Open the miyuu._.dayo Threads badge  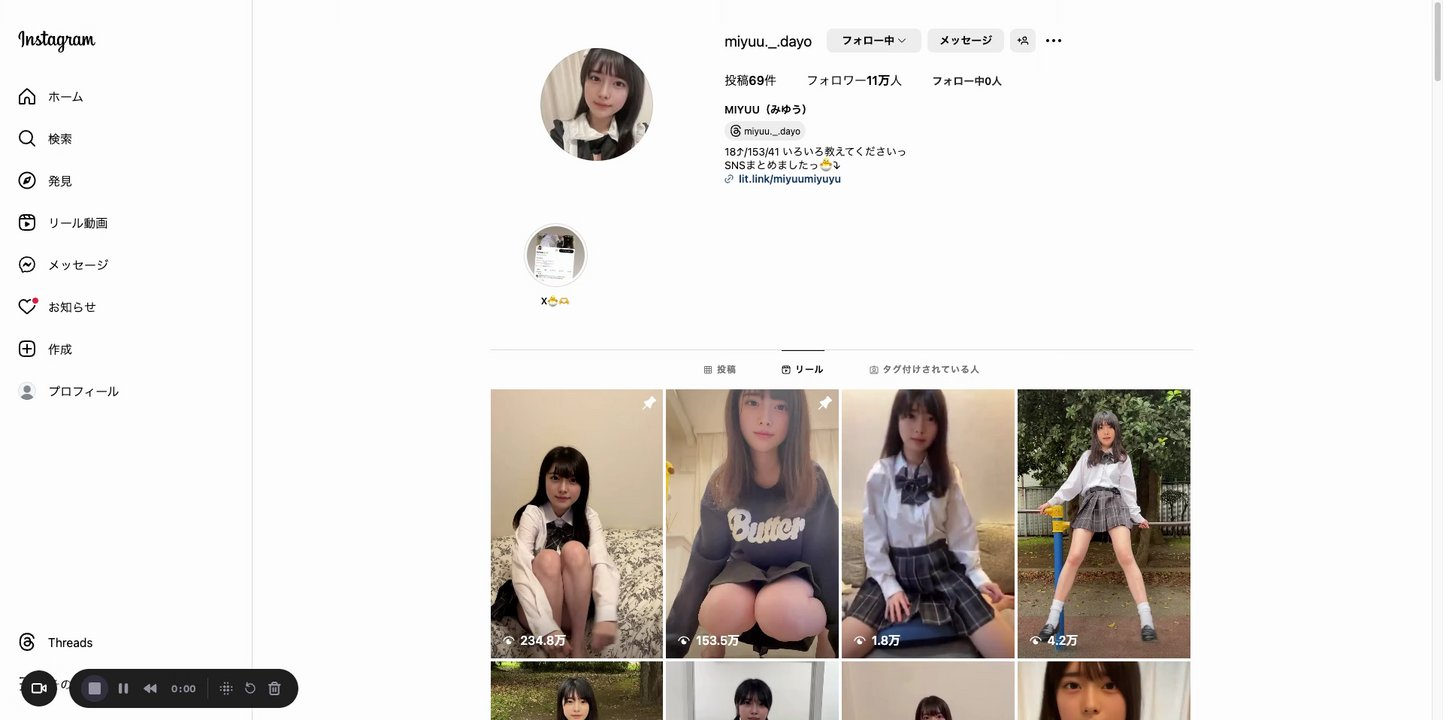coord(765,131)
